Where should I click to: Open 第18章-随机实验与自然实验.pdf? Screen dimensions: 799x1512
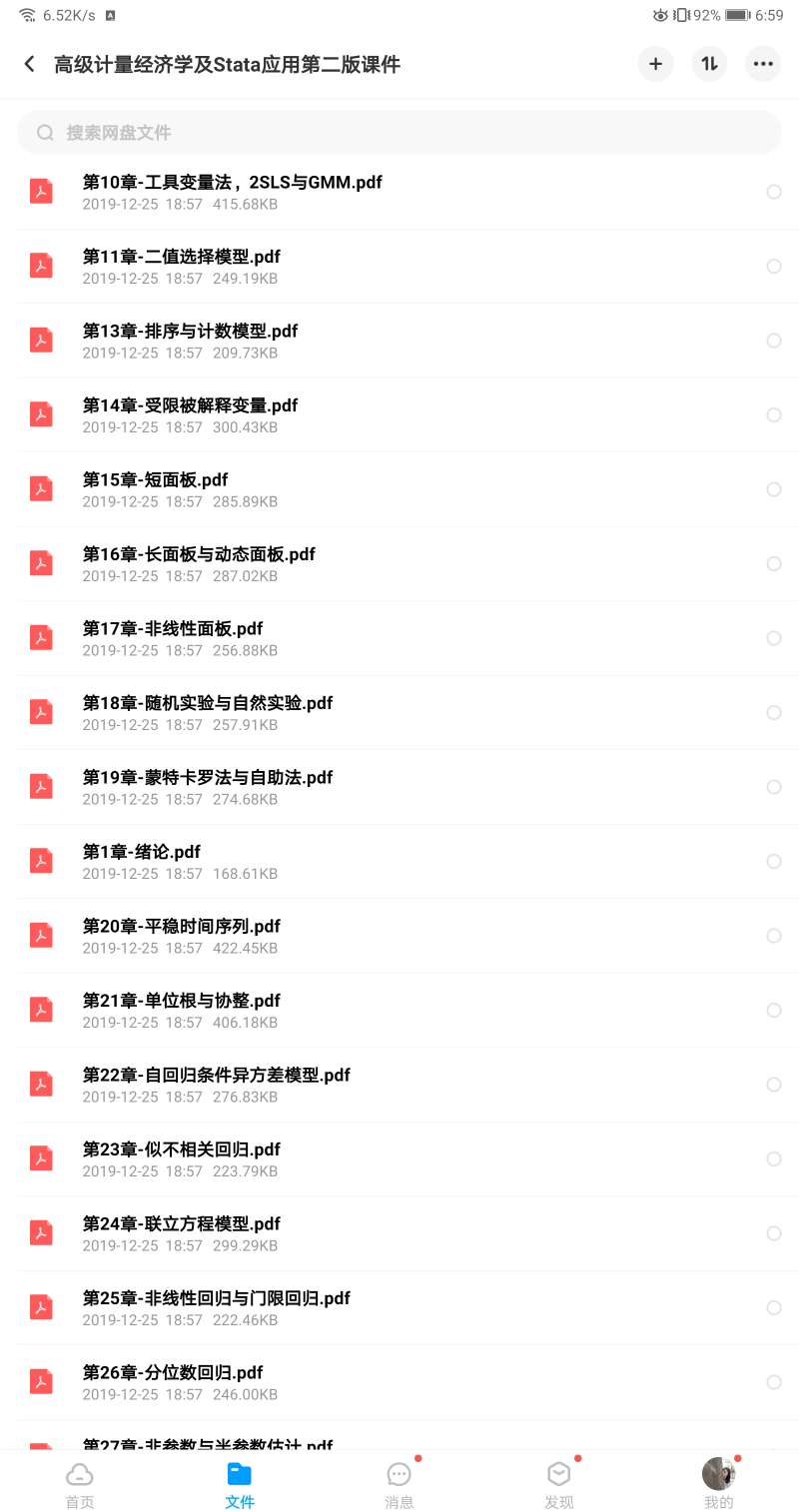(x=207, y=703)
